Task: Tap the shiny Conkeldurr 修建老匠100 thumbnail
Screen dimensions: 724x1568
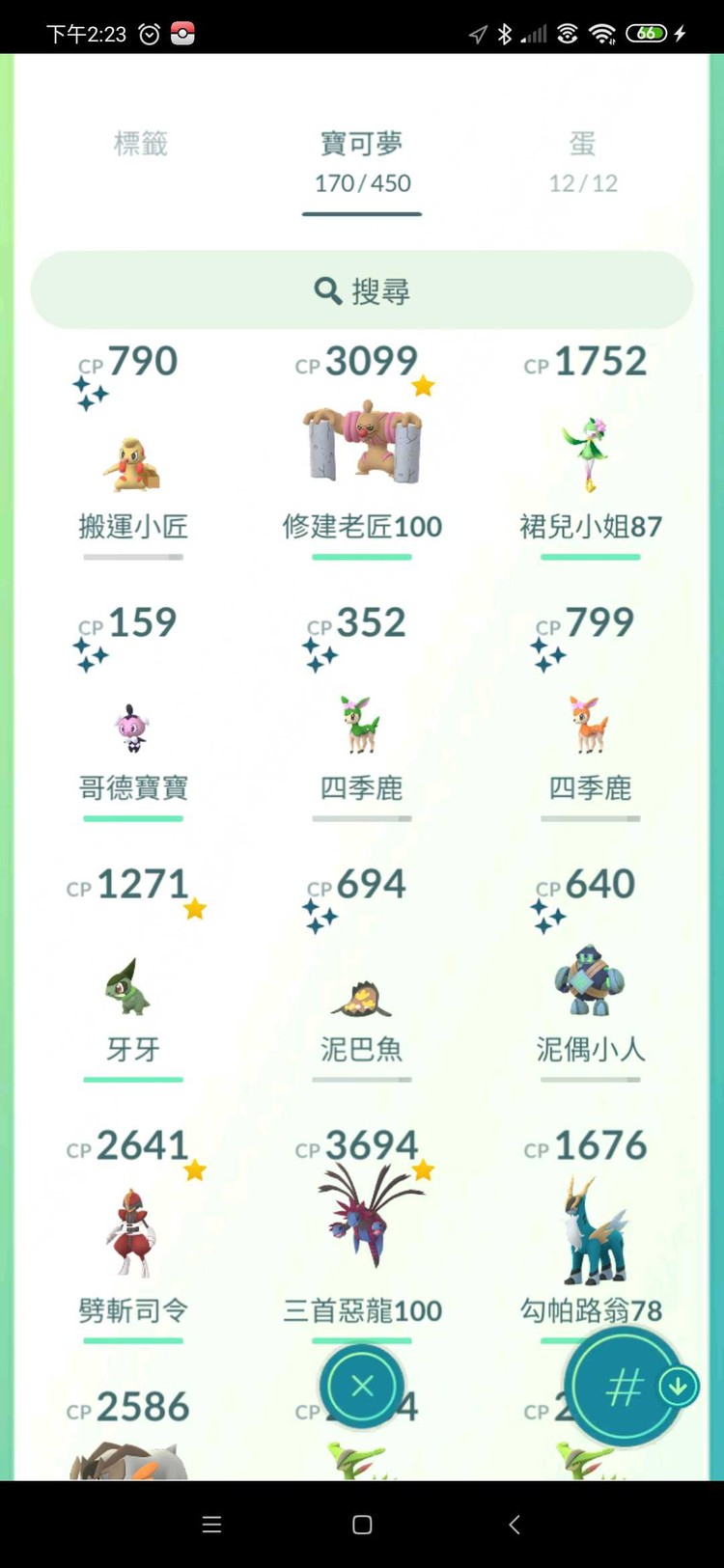Action: (x=361, y=444)
